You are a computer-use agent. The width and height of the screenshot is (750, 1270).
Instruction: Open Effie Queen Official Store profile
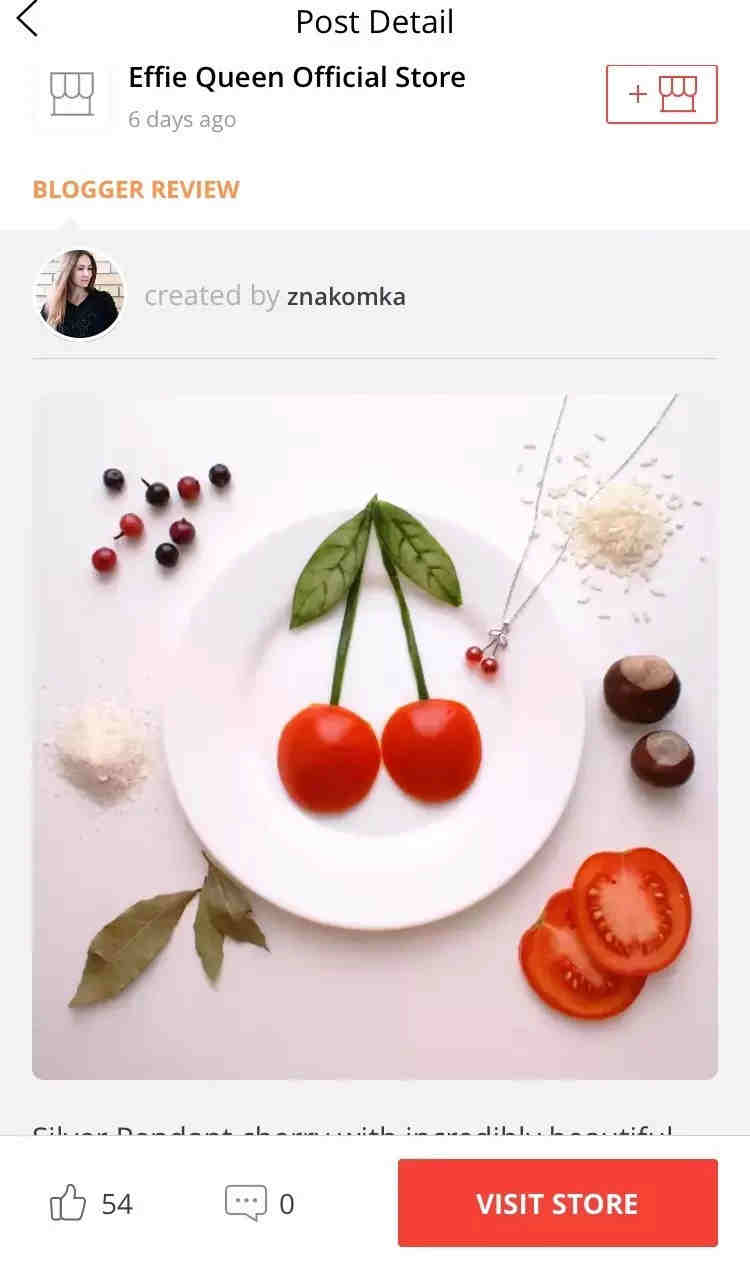[x=296, y=78]
